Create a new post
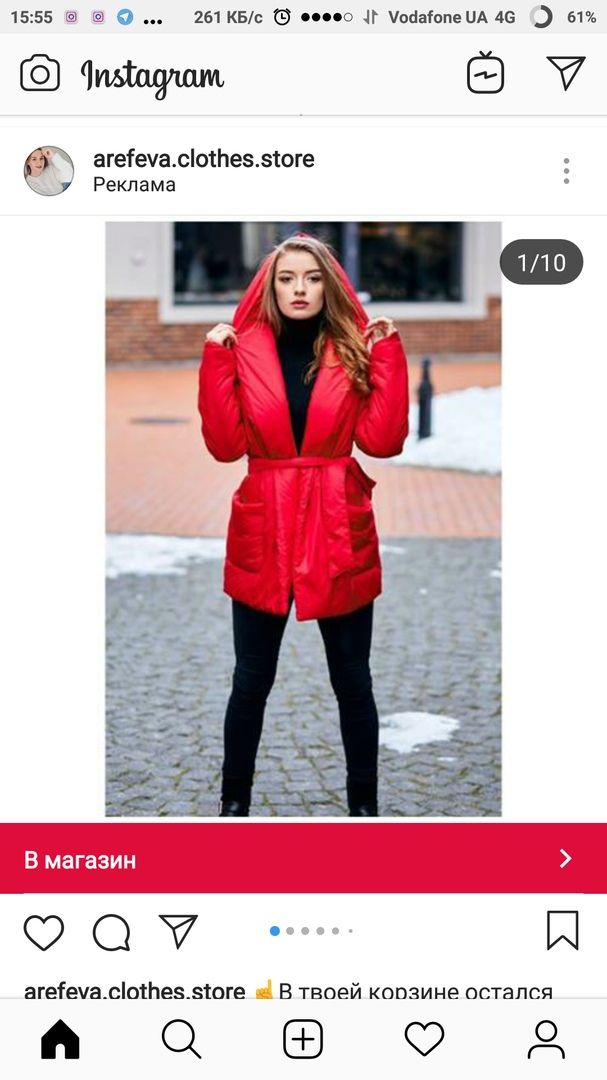Screen dimensions: 607x1080 [303, 1039]
